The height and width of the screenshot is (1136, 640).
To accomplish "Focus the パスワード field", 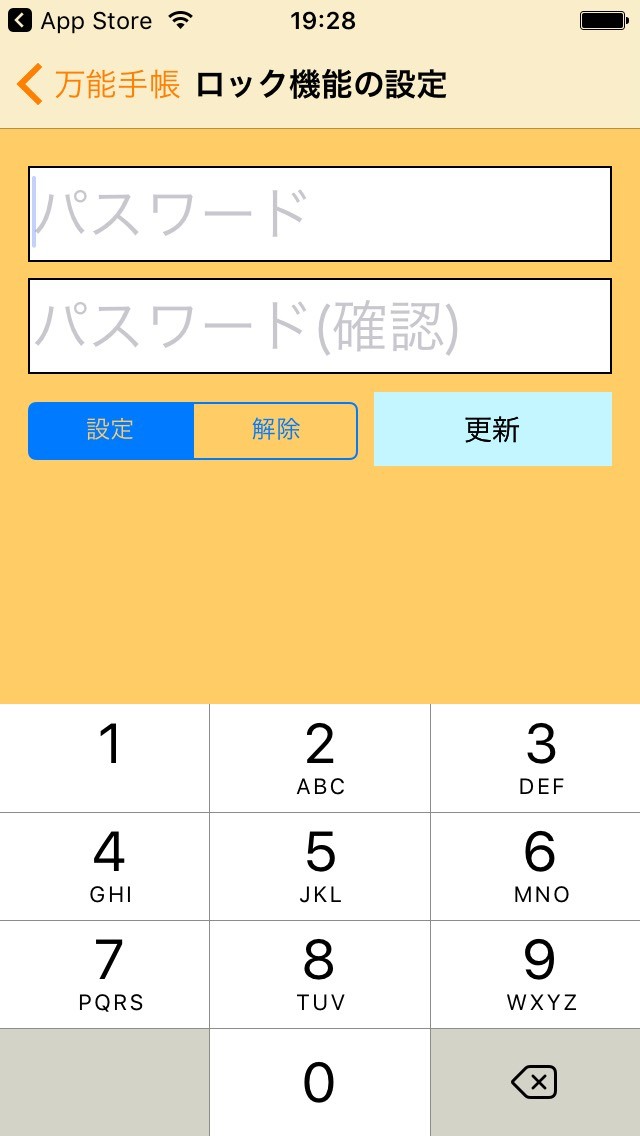I will point(320,214).
